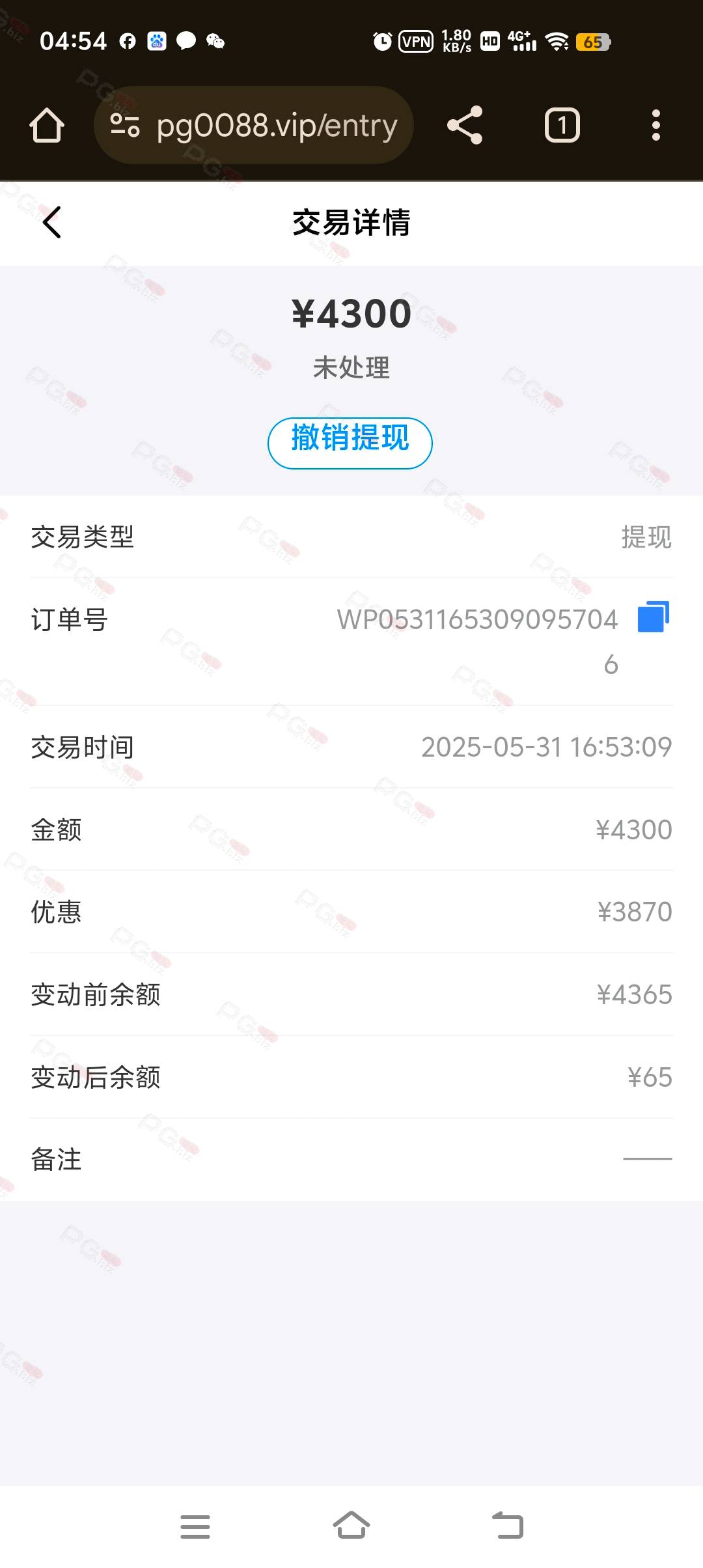The image size is (703, 1568).
Task: Open recent apps from the navigation bar
Action: (195, 1526)
